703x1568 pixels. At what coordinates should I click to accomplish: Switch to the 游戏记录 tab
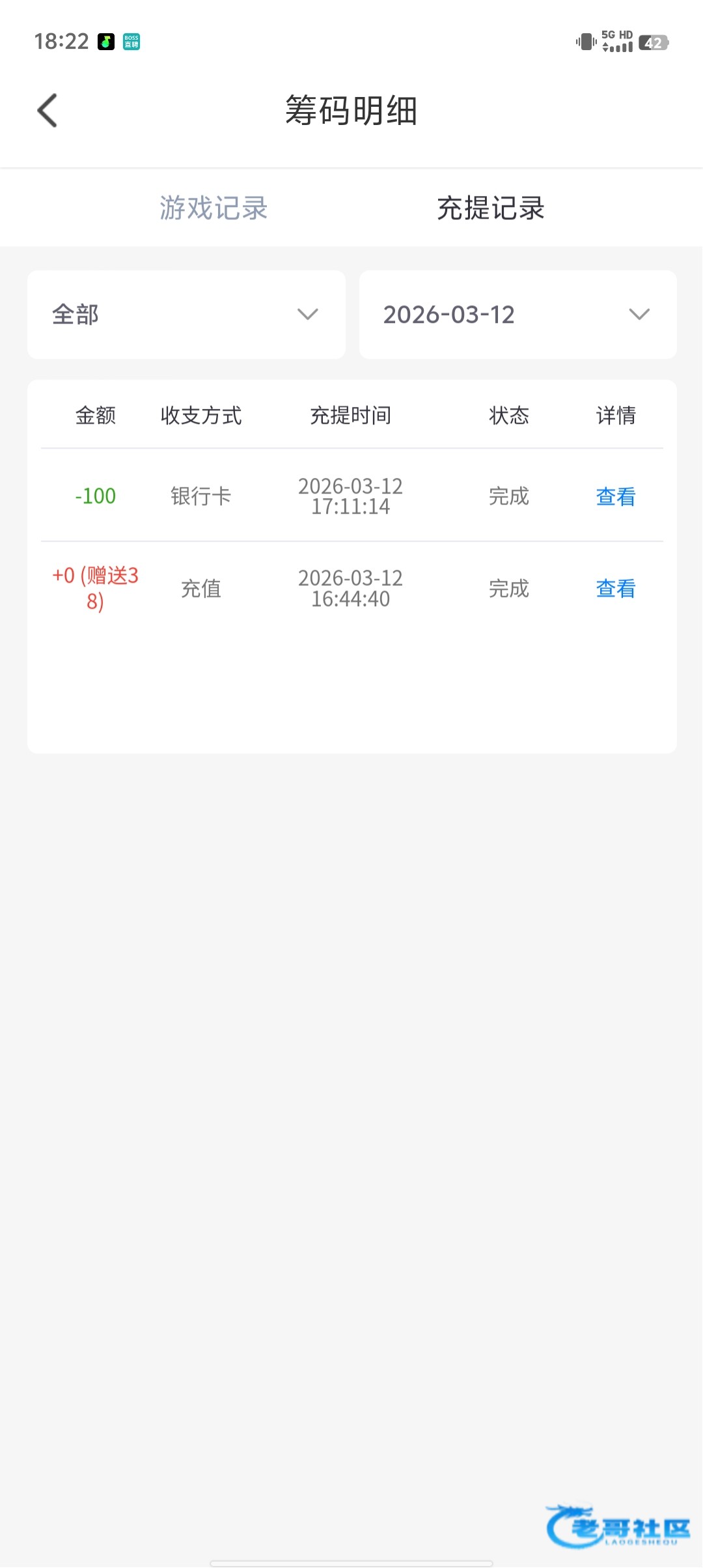pos(214,208)
